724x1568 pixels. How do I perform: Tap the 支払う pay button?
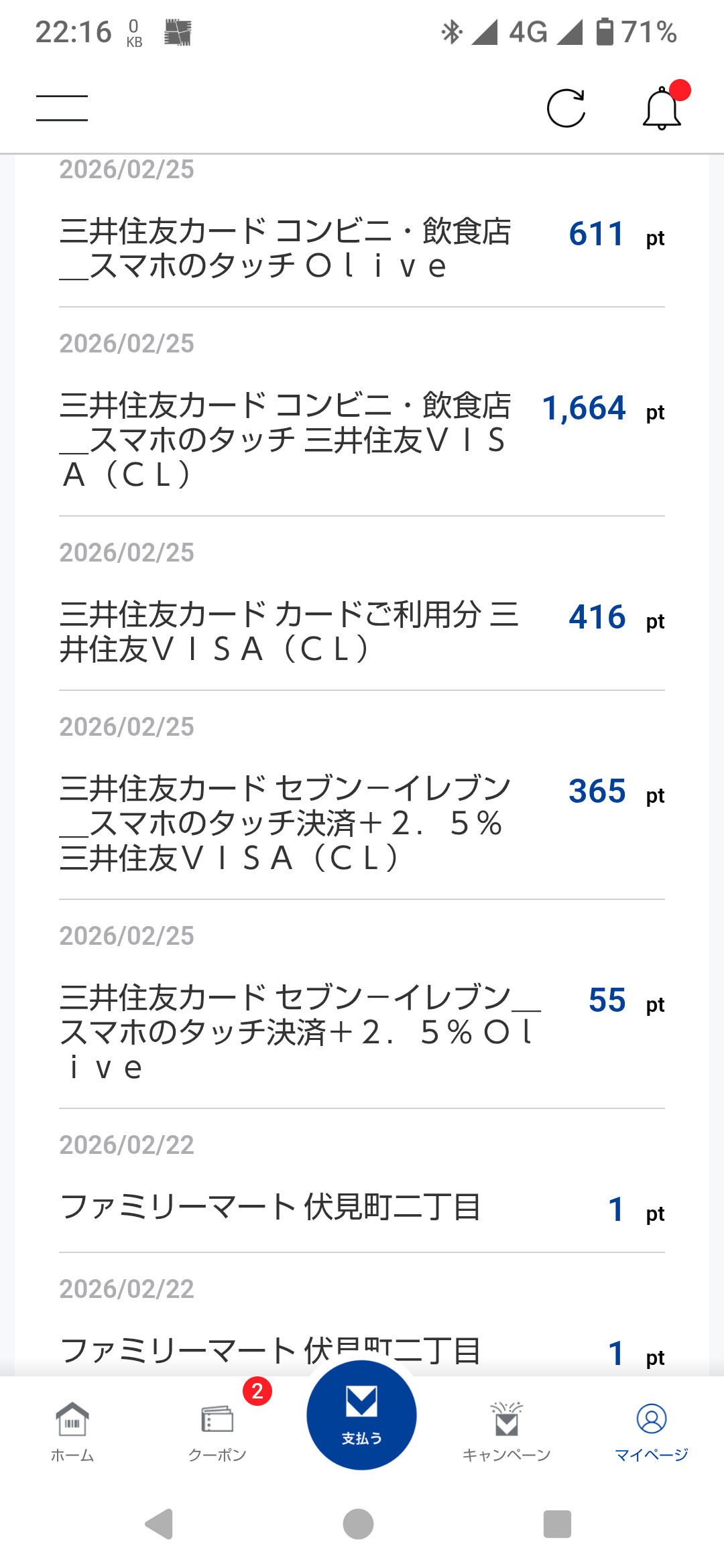pos(361,1415)
